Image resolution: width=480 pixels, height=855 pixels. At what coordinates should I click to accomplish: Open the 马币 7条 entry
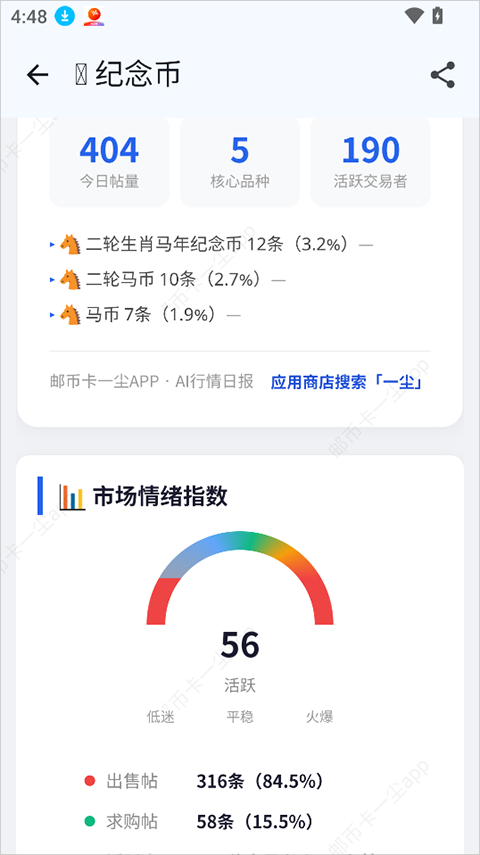click(145, 315)
